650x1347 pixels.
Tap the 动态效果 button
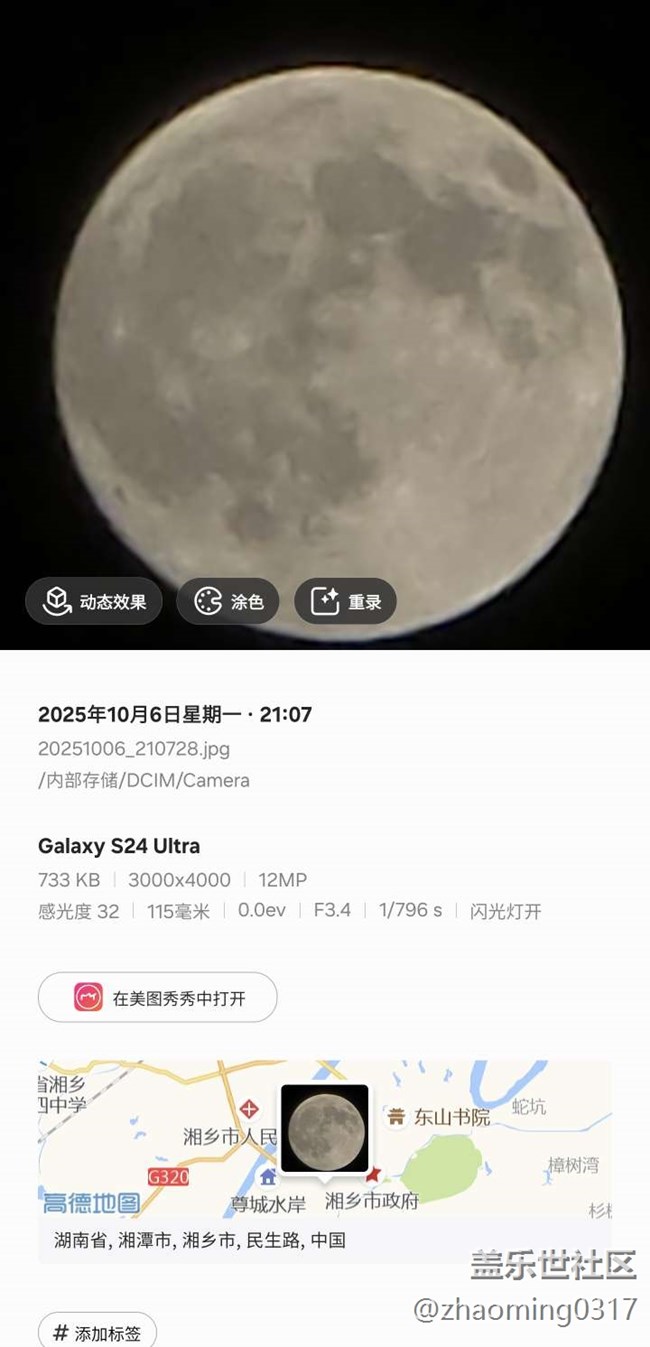(94, 601)
